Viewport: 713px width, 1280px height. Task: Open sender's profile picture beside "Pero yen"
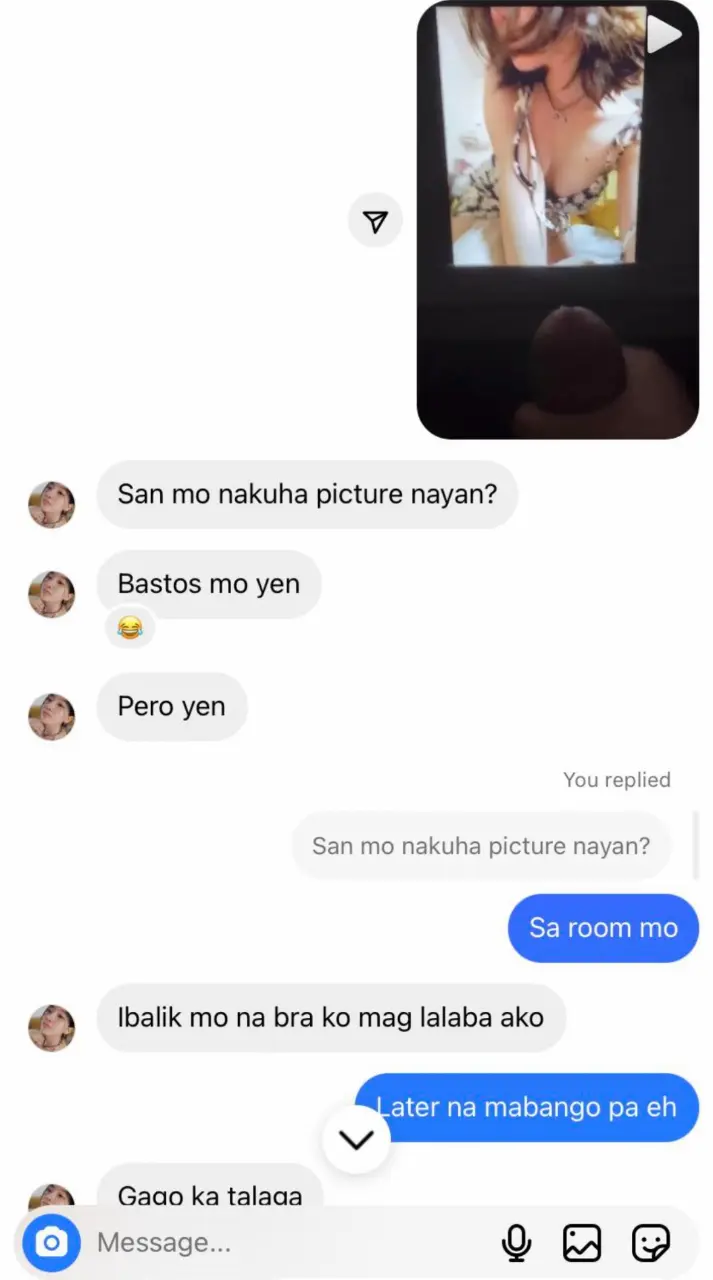[51, 717]
